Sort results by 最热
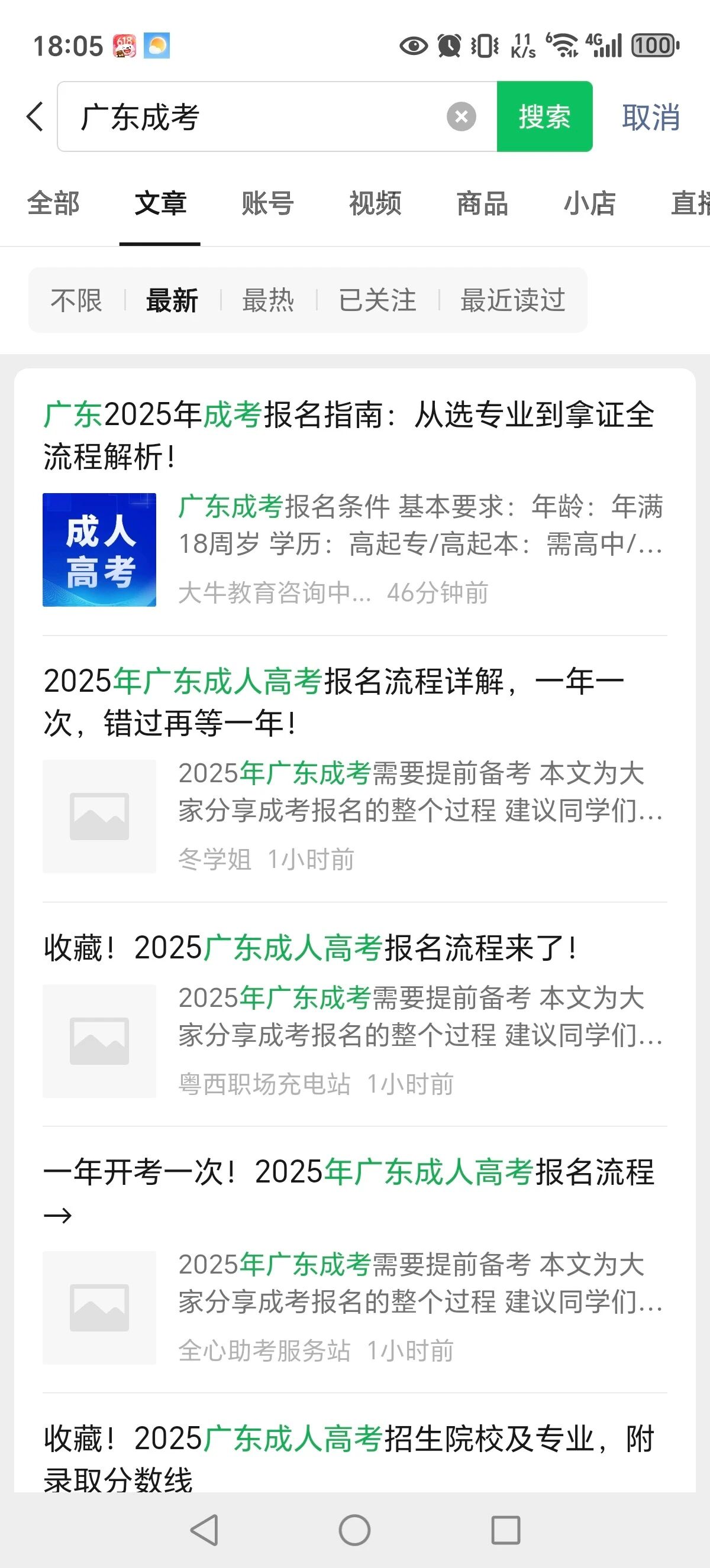Viewport: 710px width, 1568px height. click(268, 300)
